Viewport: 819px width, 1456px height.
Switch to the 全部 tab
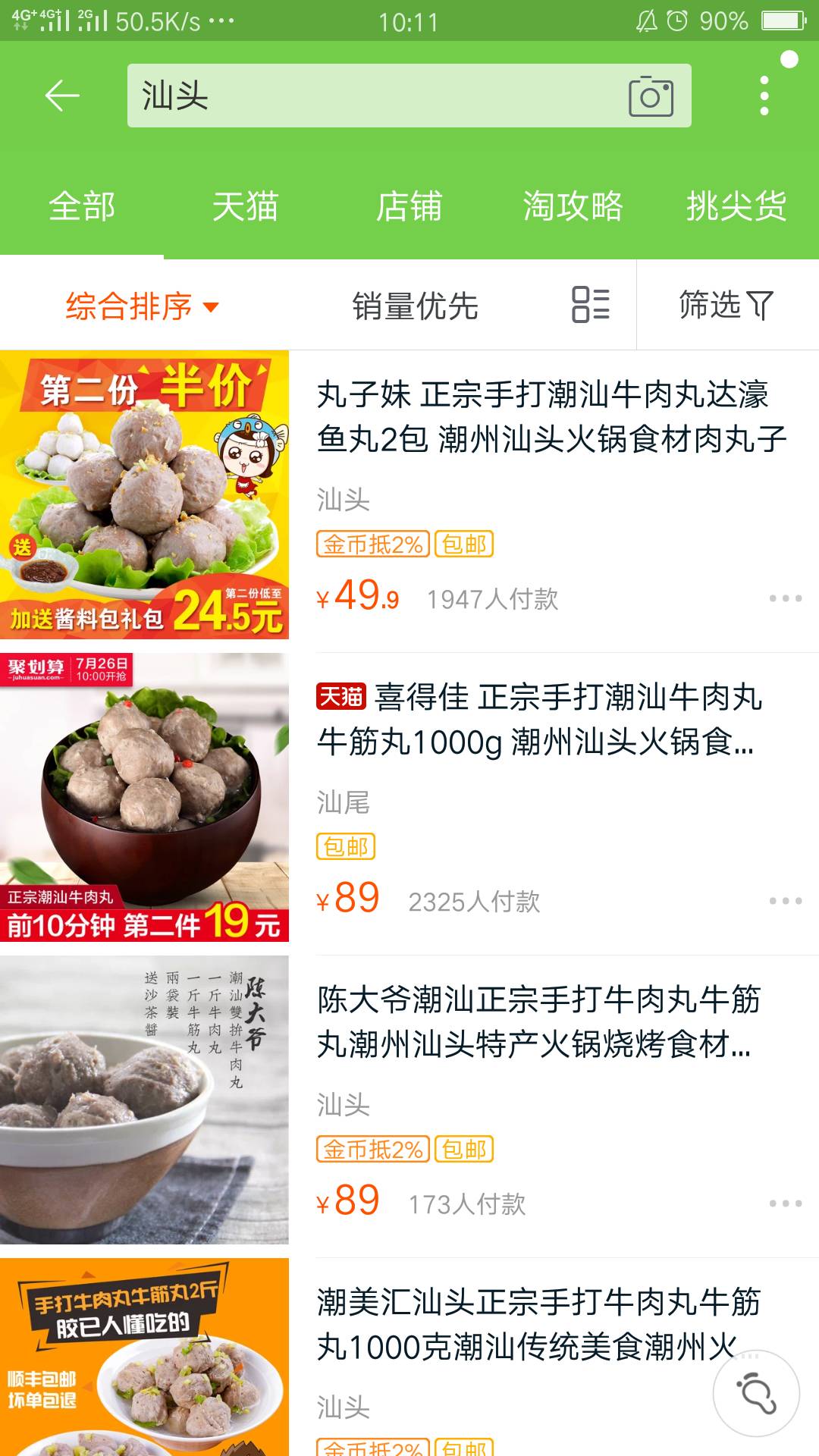click(82, 206)
